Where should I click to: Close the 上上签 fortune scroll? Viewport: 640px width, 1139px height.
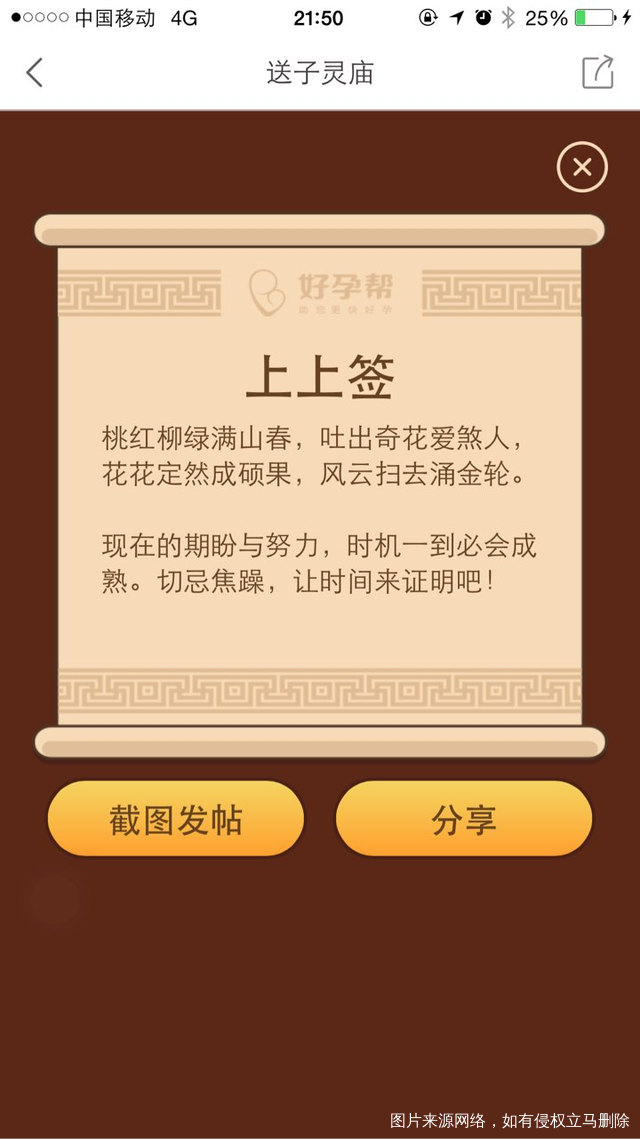(582, 167)
